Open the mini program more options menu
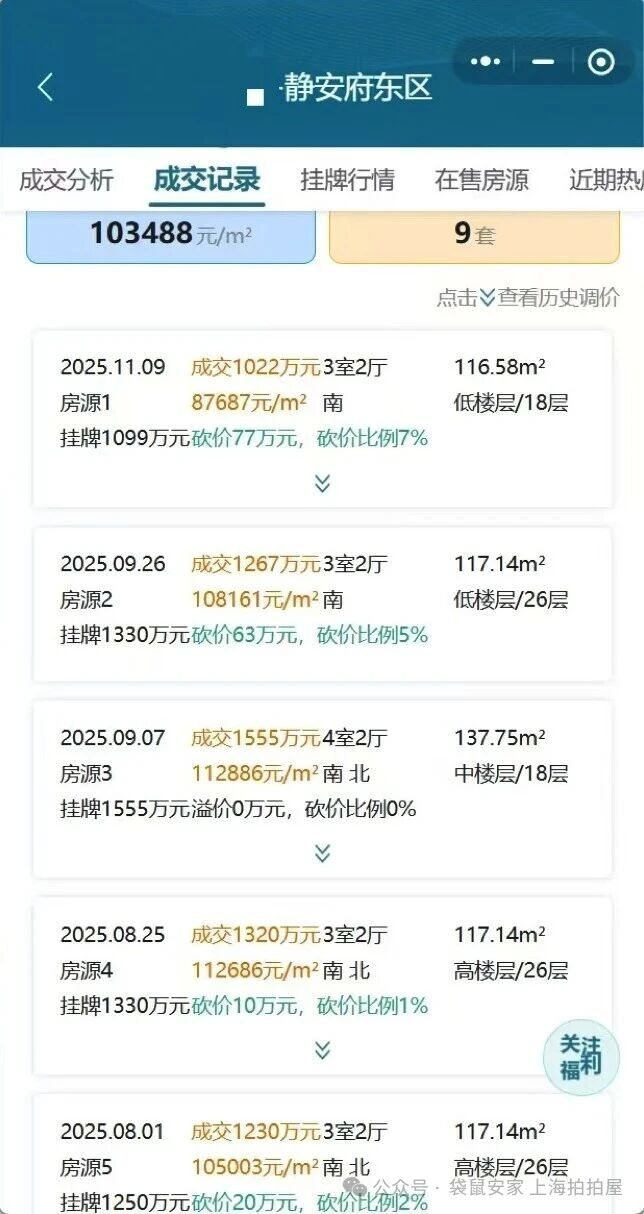The height and width of the screenshot is (1214, 644). (486, 62)
